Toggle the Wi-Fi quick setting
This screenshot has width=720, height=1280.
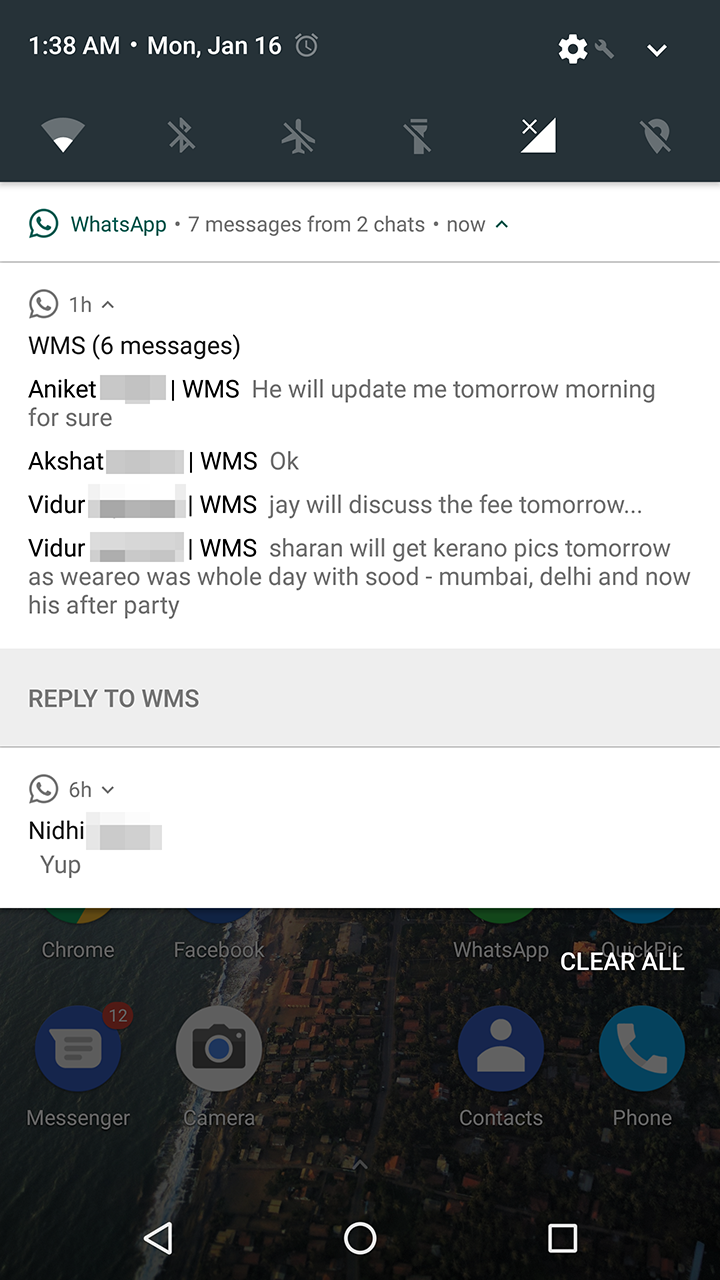click(x=62, y=136)
